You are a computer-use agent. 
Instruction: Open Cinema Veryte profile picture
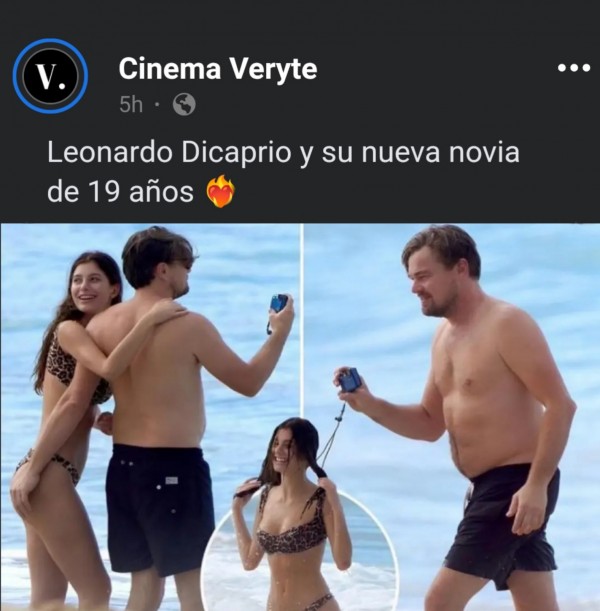(50, 76)
